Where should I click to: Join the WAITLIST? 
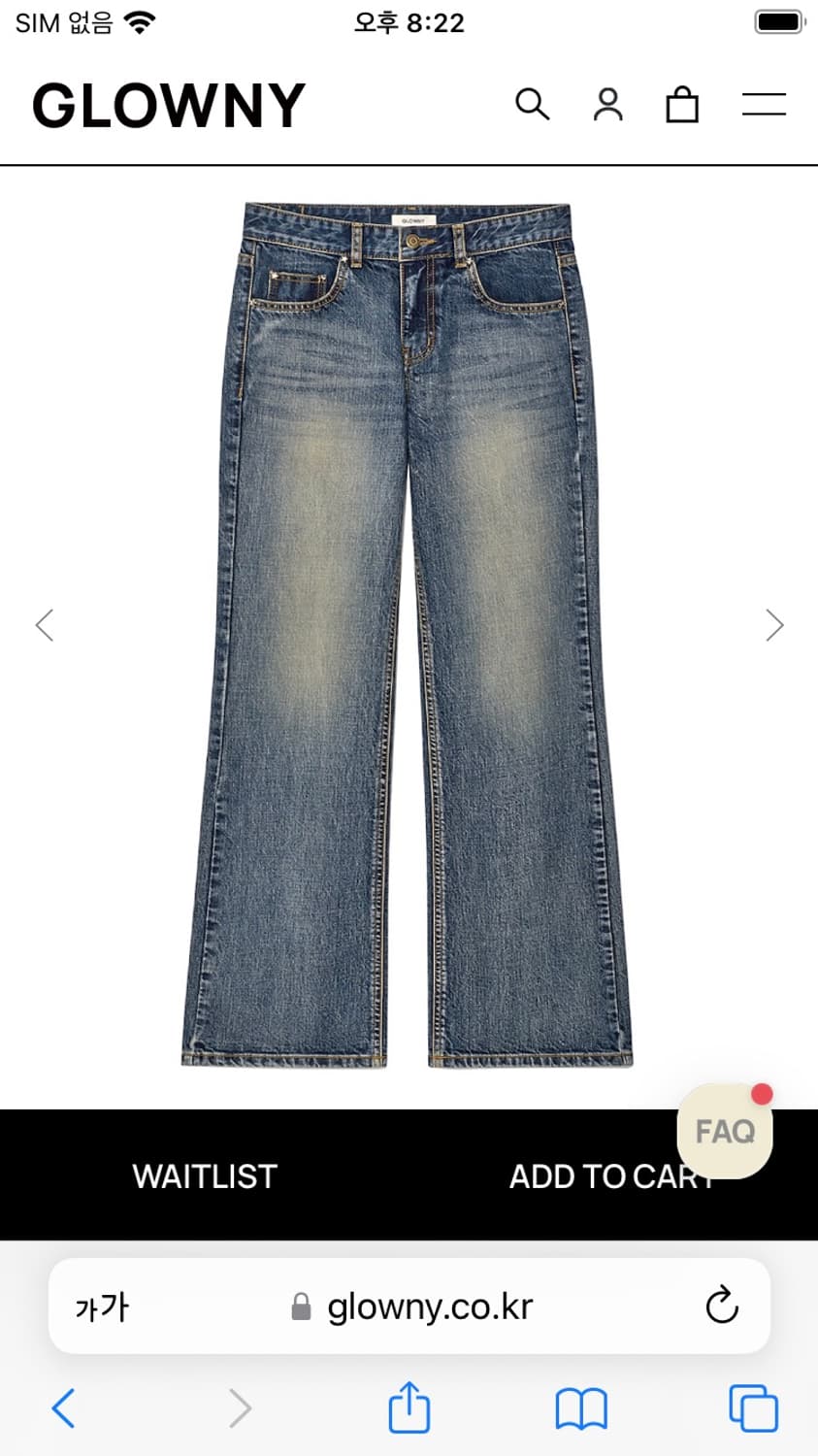tap(204, 1176)
